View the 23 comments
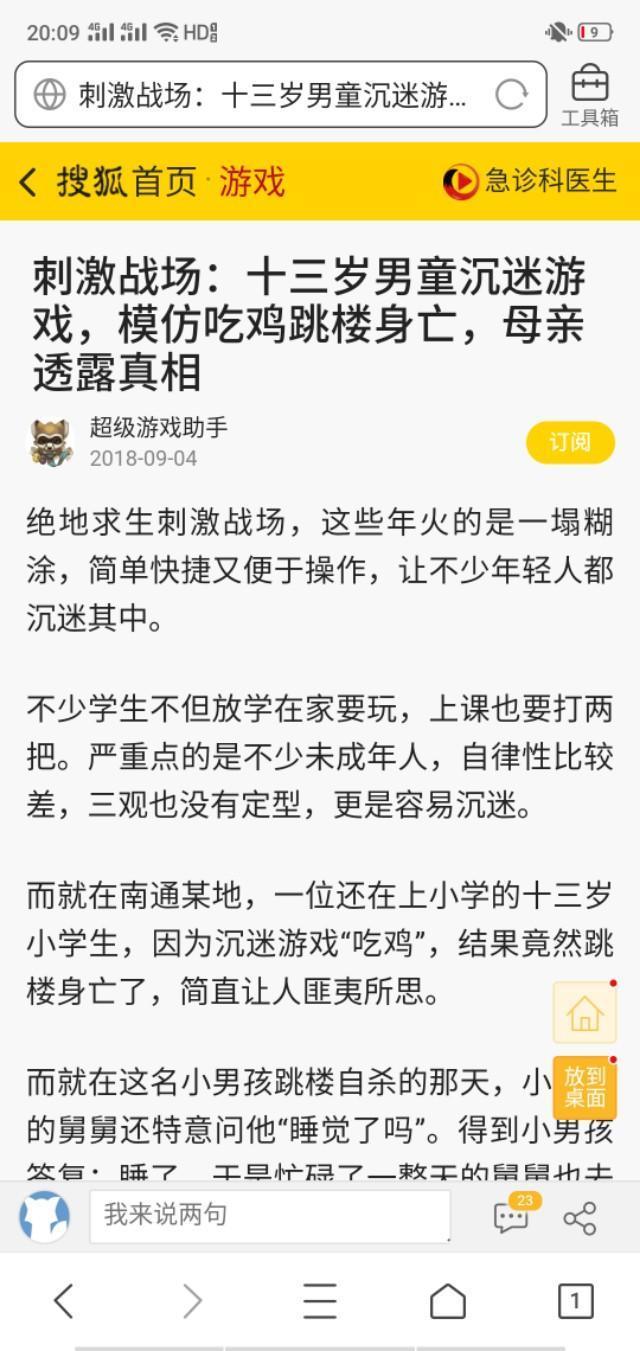 click(x=512, y=1216)
